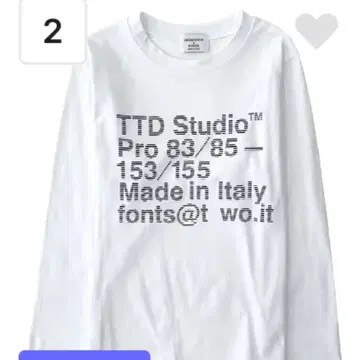Add the TTD Studio shirt to favorites

click(x=316, y=30)
